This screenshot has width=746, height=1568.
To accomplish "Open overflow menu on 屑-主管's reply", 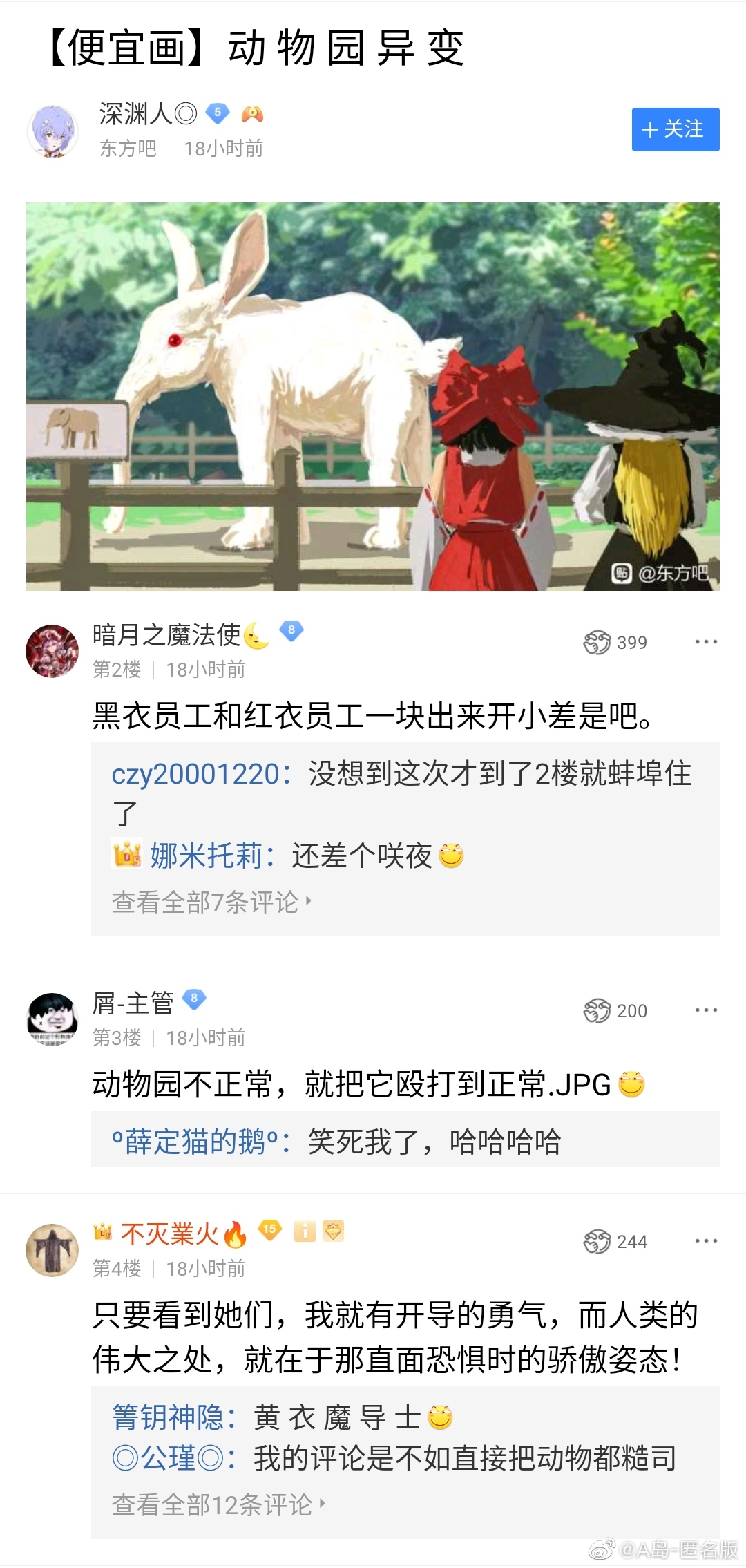I will coord(706,1010).
